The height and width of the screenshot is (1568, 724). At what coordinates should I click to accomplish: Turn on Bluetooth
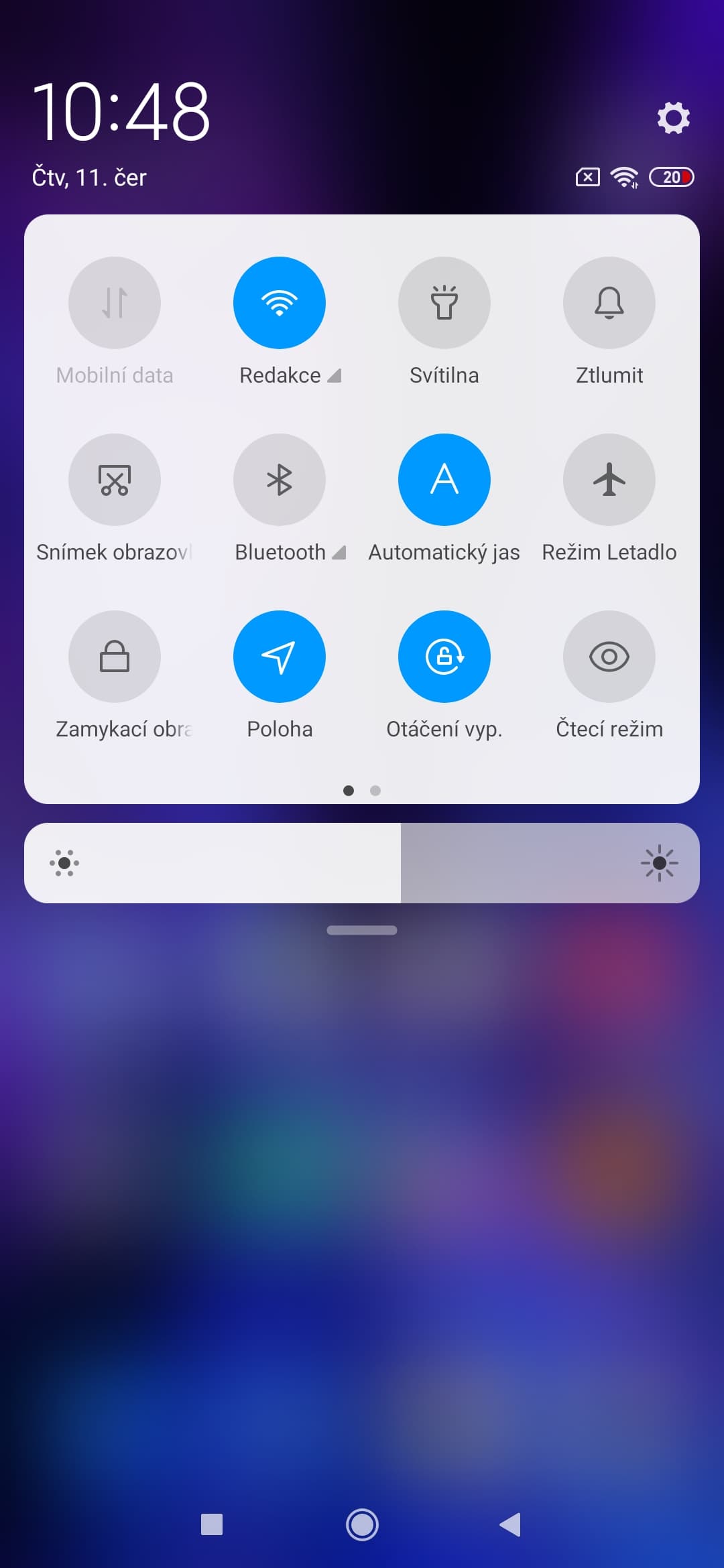pyautogui.click(x=280, y=480)
